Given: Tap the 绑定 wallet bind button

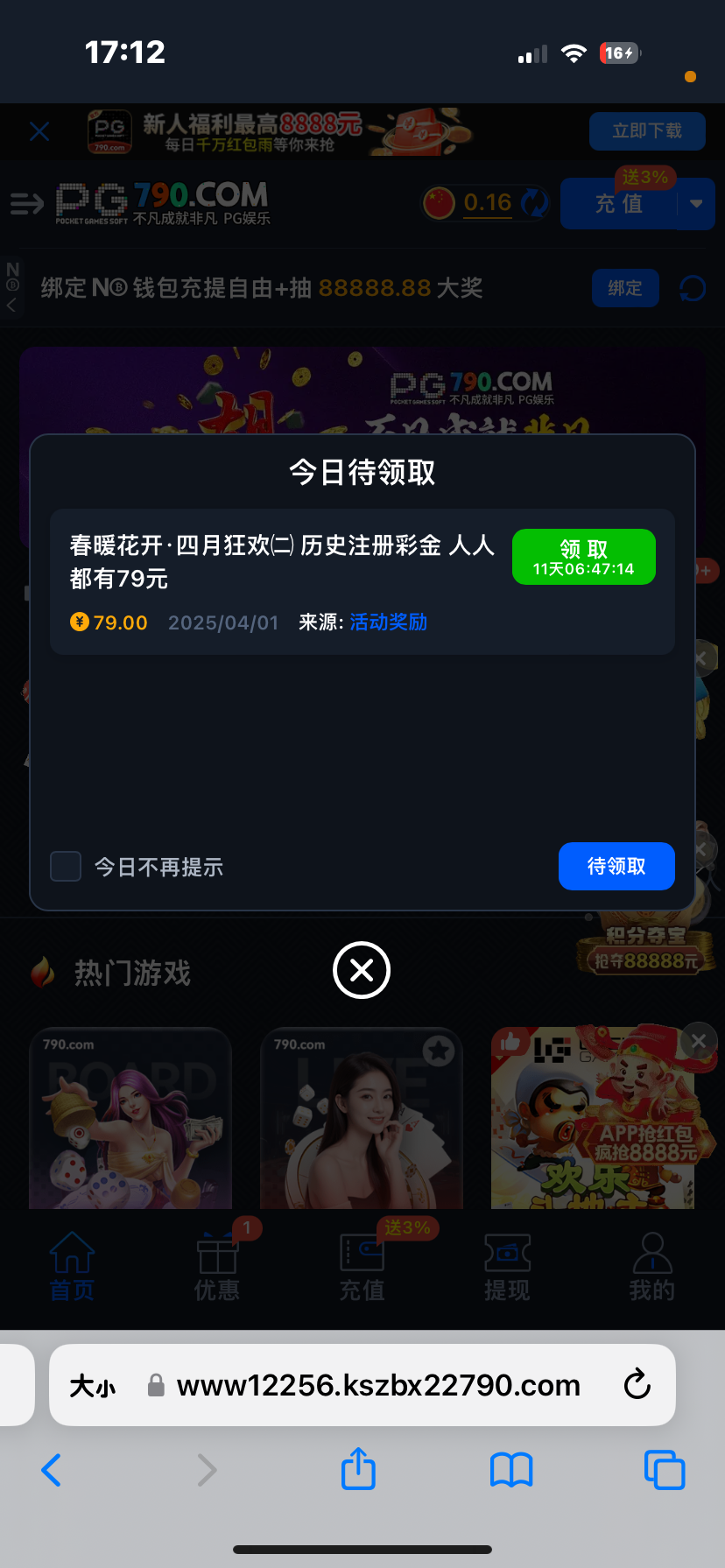Looking at the screenshot, I should coord(625,288).
